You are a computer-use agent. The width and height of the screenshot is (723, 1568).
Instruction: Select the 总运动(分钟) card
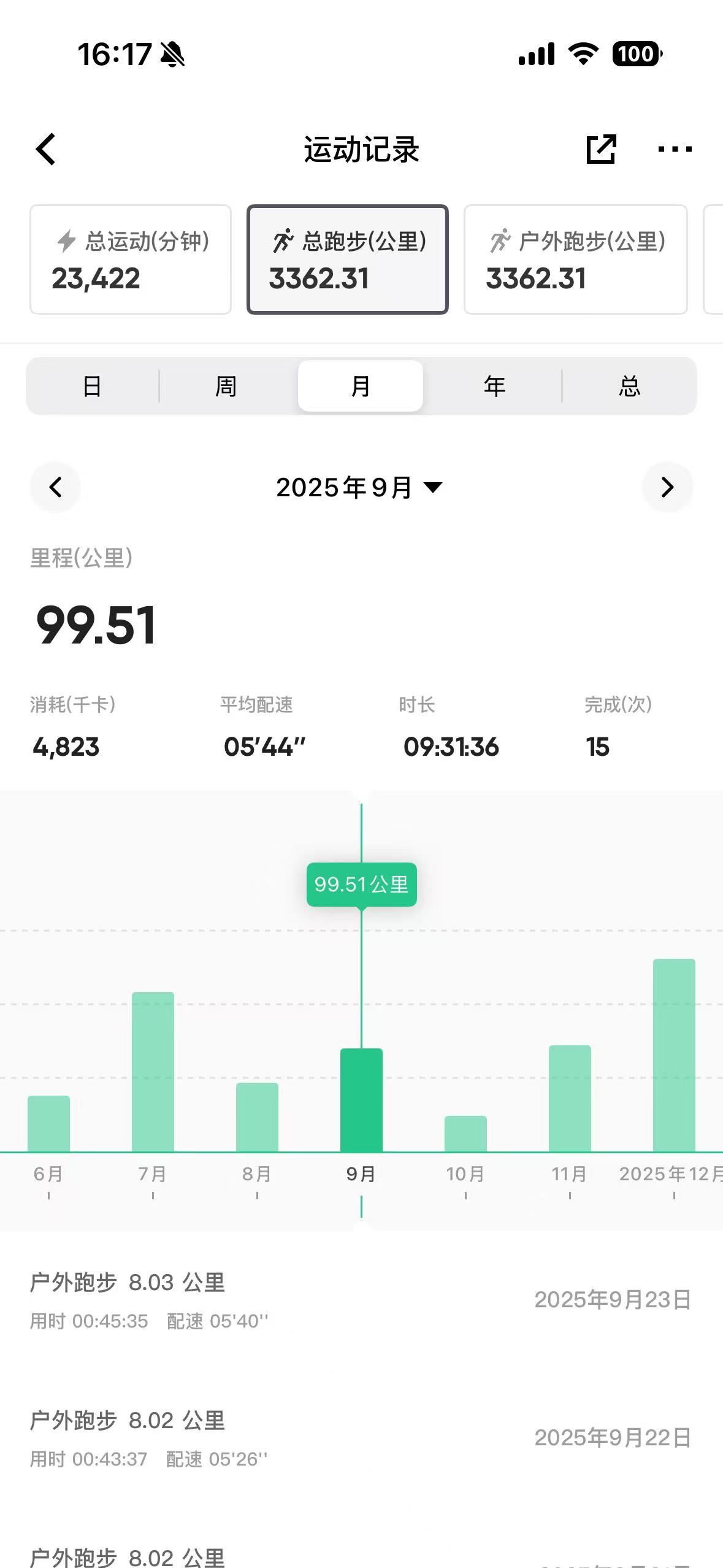click(131, 259)
